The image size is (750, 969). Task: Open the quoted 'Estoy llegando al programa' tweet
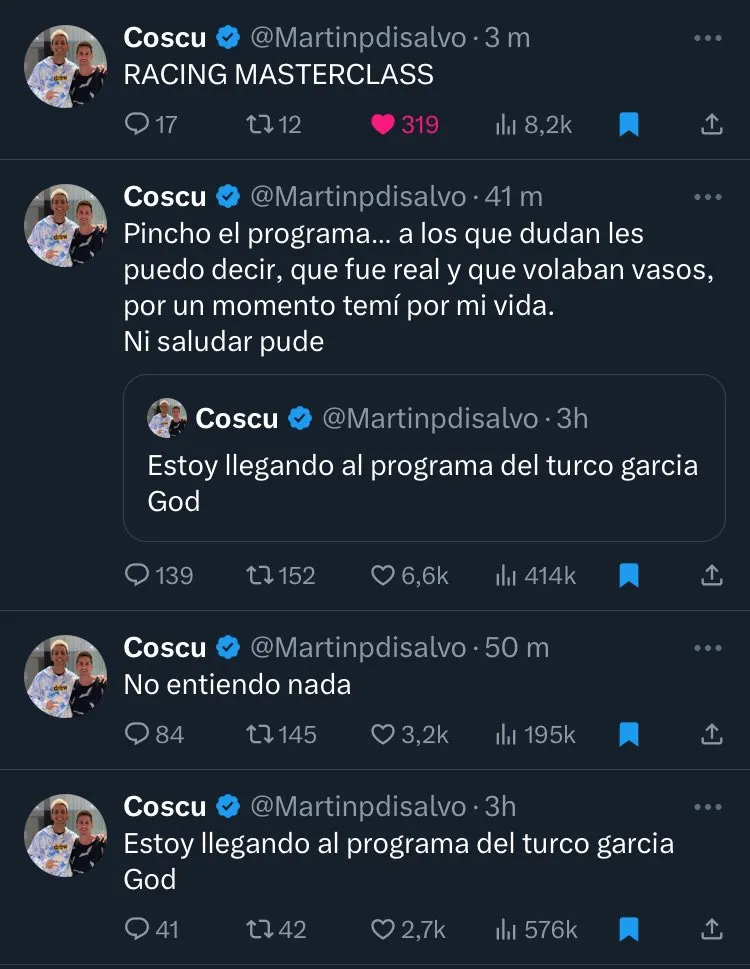(x=424, y=460)
